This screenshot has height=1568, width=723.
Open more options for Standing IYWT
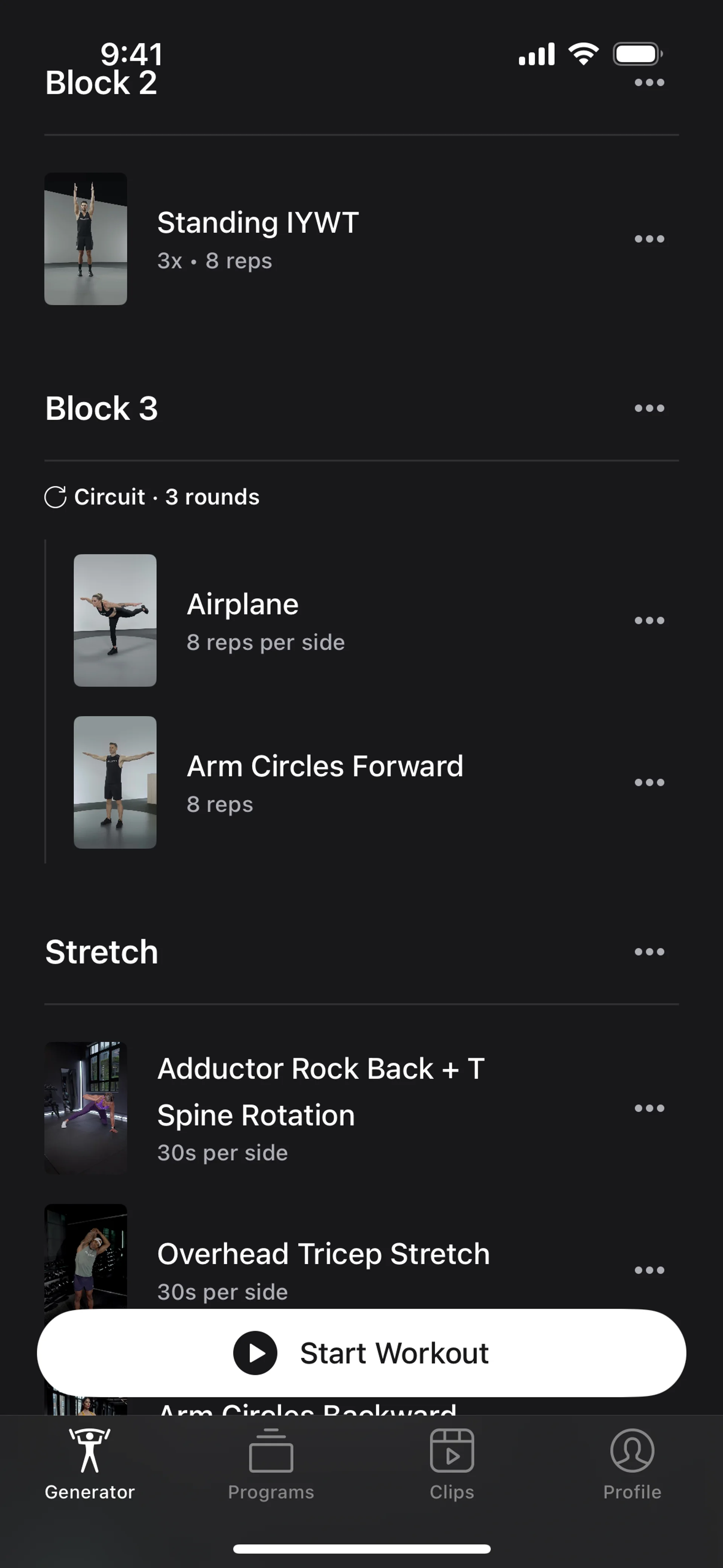click(649, 238)
